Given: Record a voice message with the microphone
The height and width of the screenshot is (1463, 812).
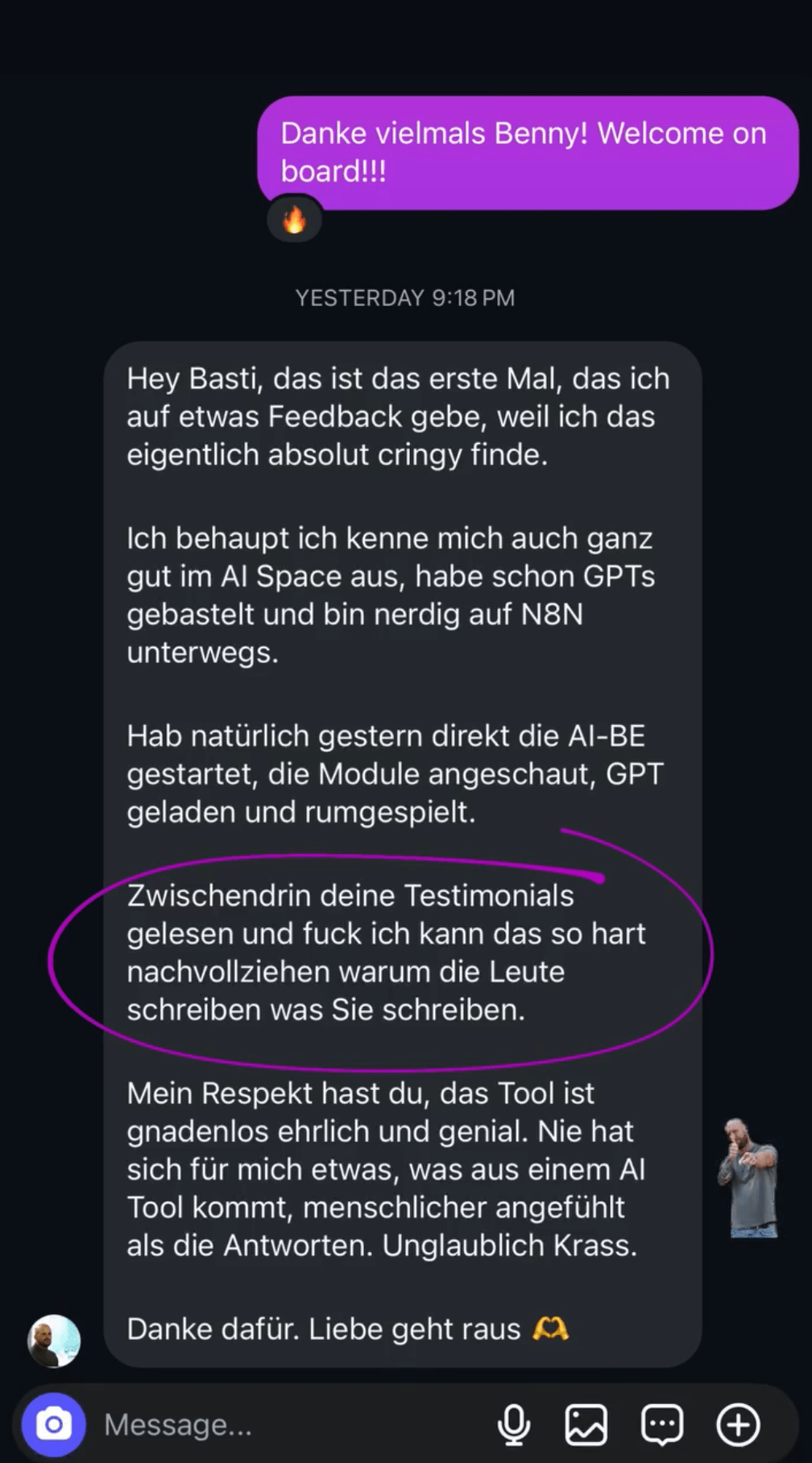Looking at the screenshot, I should click(x=513, y=1424).
